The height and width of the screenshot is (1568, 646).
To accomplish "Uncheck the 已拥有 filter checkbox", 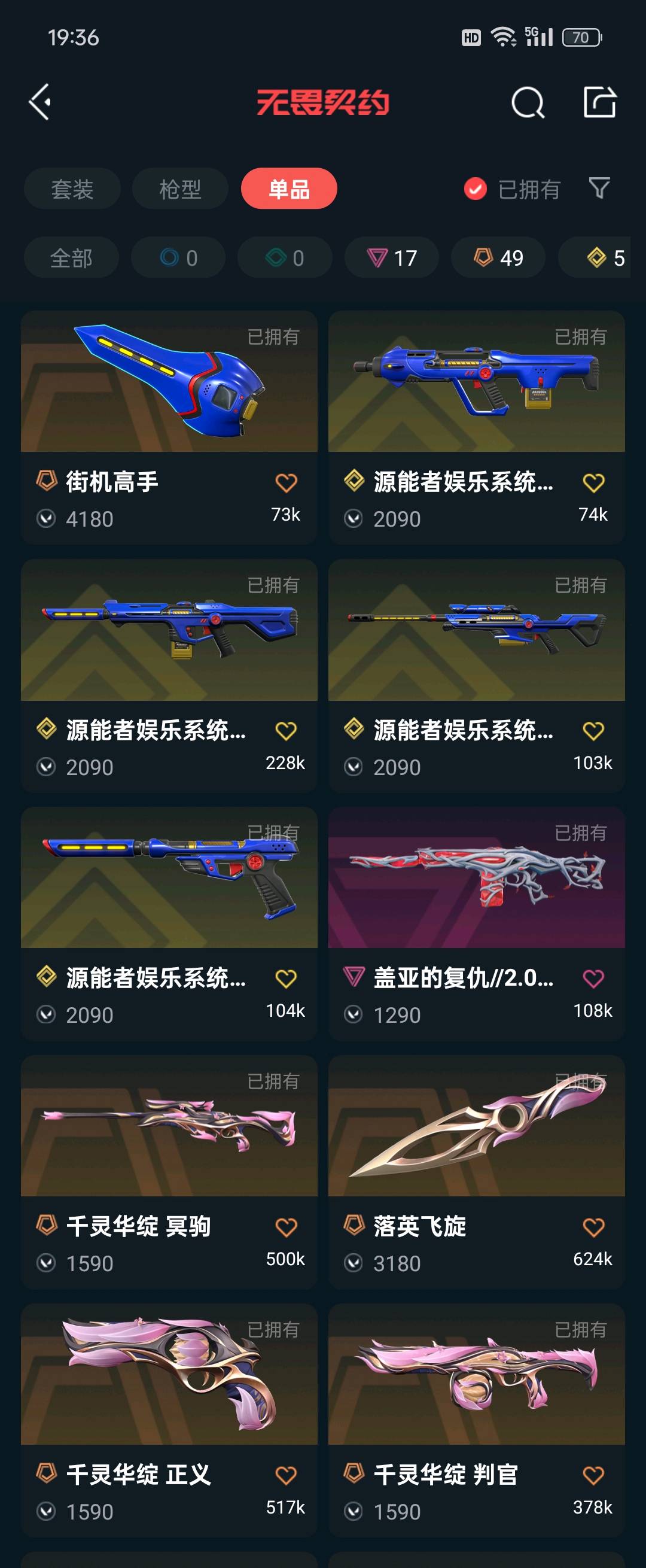I will point(475,189).
